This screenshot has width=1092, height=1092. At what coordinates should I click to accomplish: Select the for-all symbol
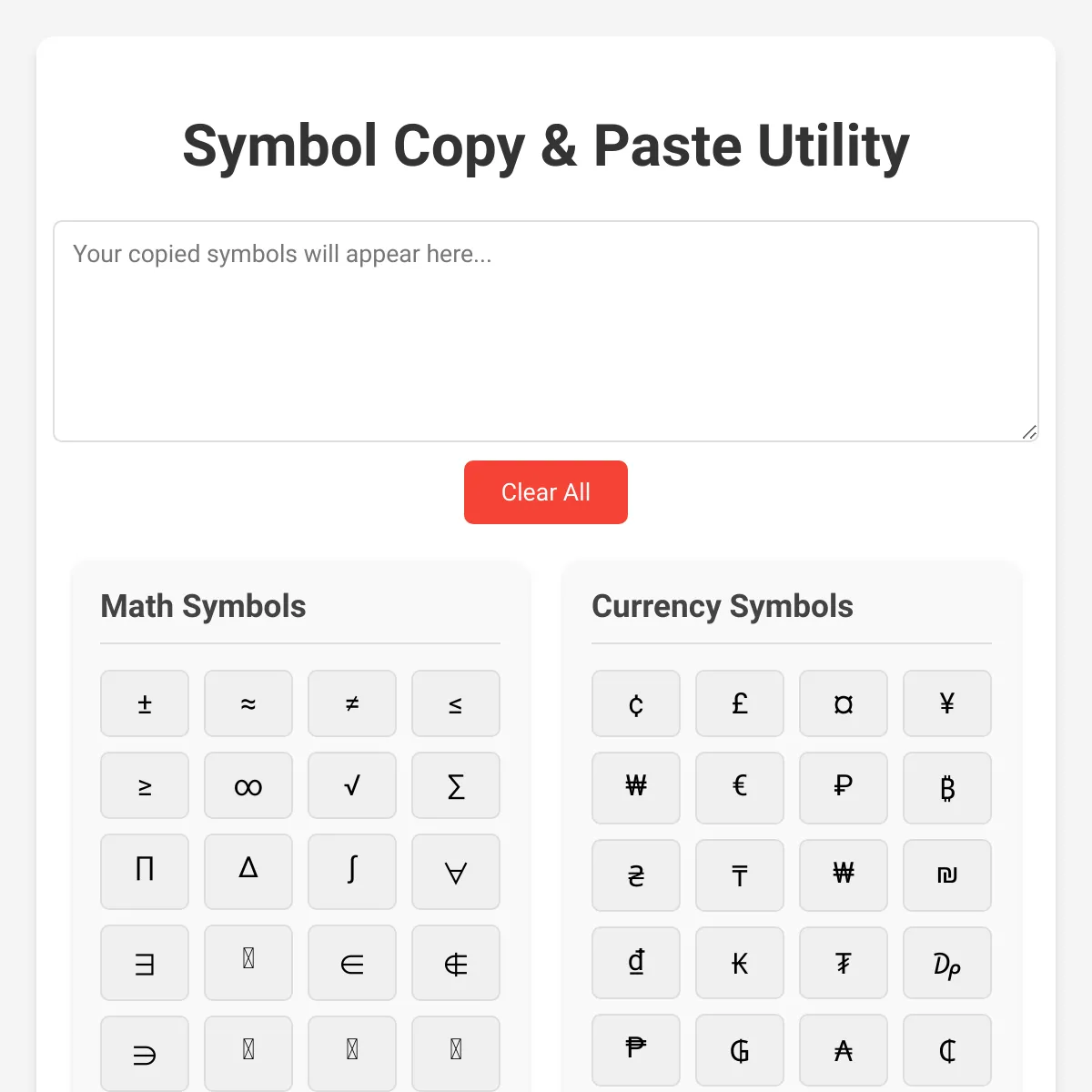(456, 872)
